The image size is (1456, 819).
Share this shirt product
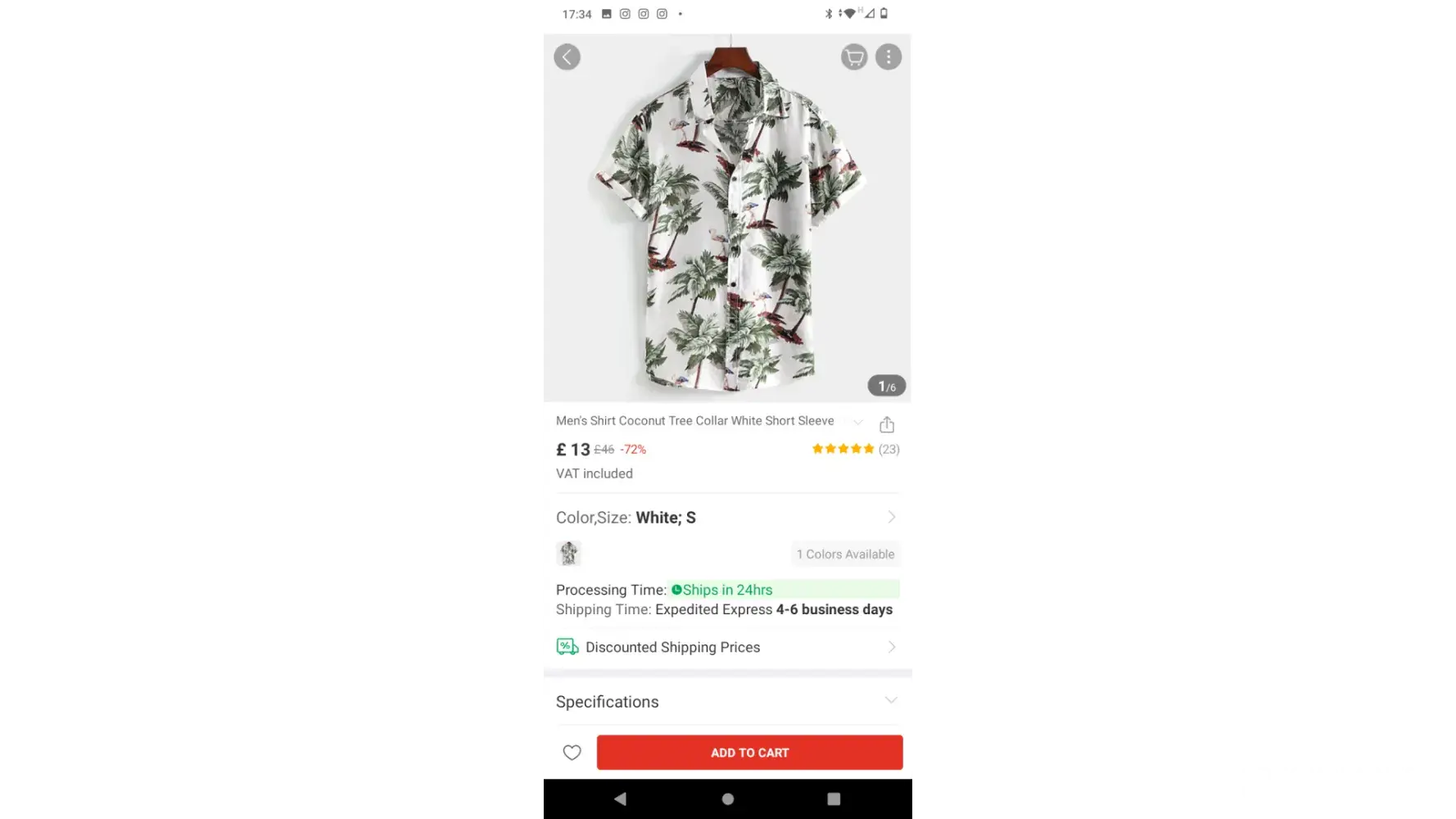[x=887, y=425]
